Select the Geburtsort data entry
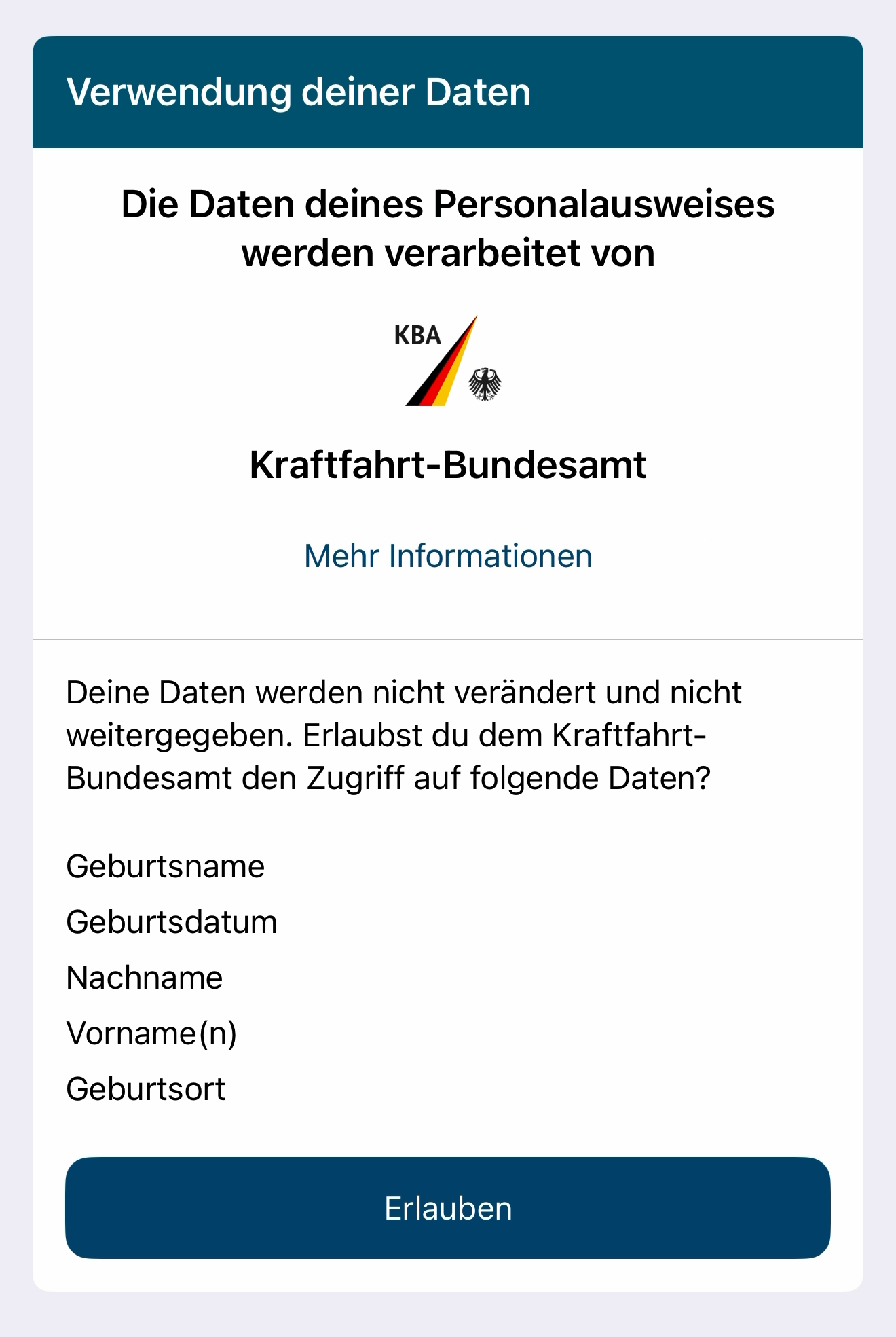Viewport: 896px width, 1337px height. [146, 1088]
